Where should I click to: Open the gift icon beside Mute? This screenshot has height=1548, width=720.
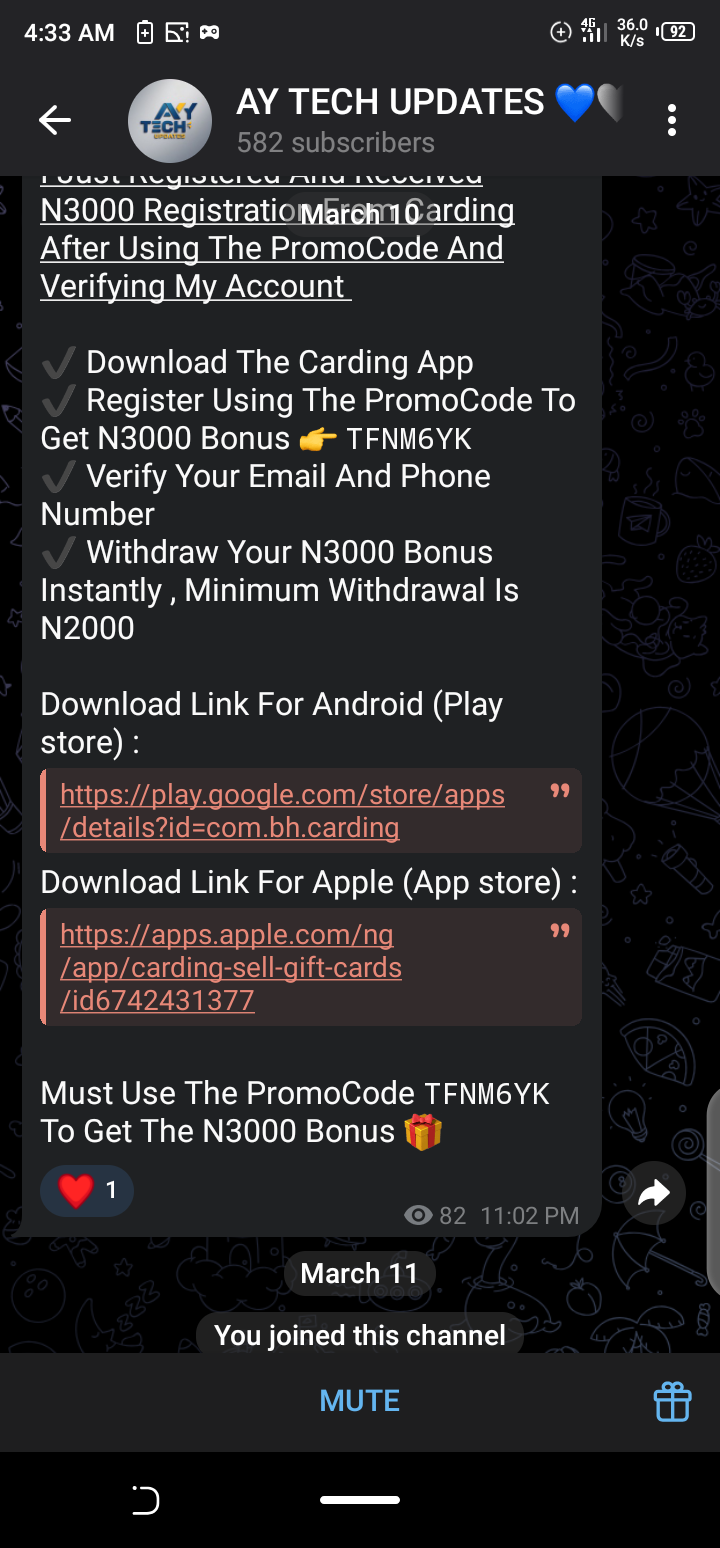pyautogui.click(x=672, y=1401)
